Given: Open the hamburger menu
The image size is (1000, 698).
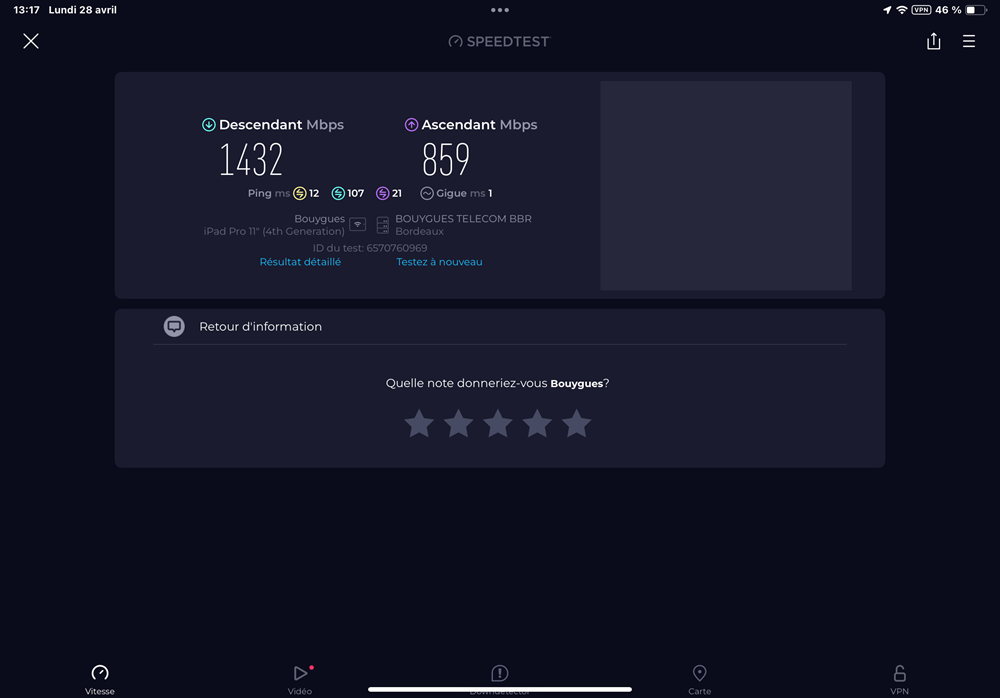Looking at the screenshot, I should point(968,41).
